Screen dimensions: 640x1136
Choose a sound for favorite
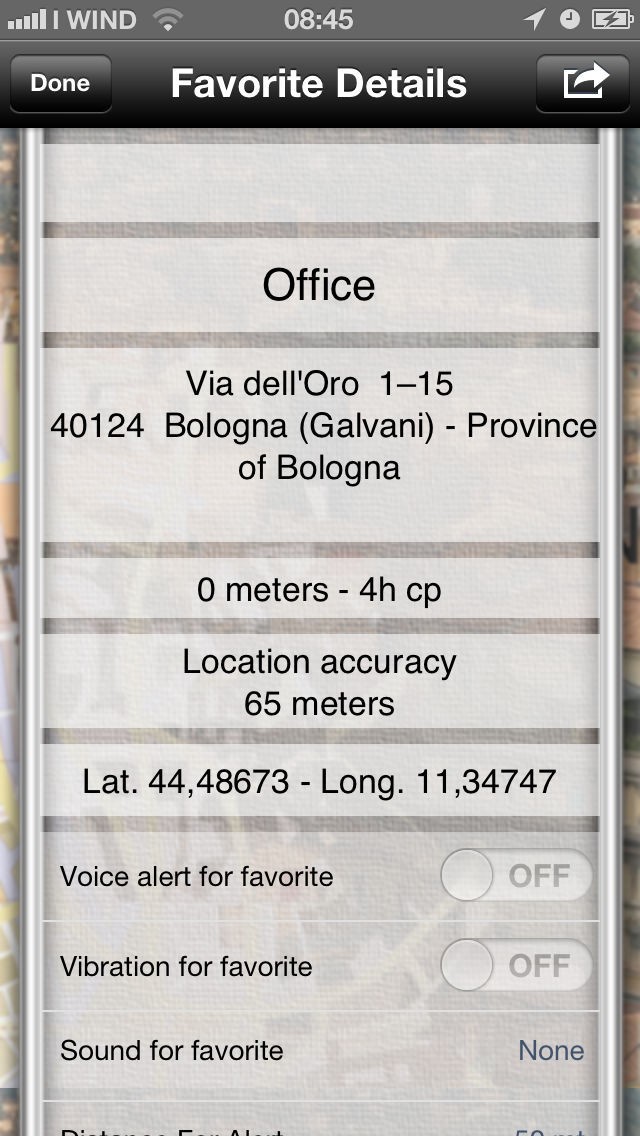pyautogui.click(x=320, y=1051)
